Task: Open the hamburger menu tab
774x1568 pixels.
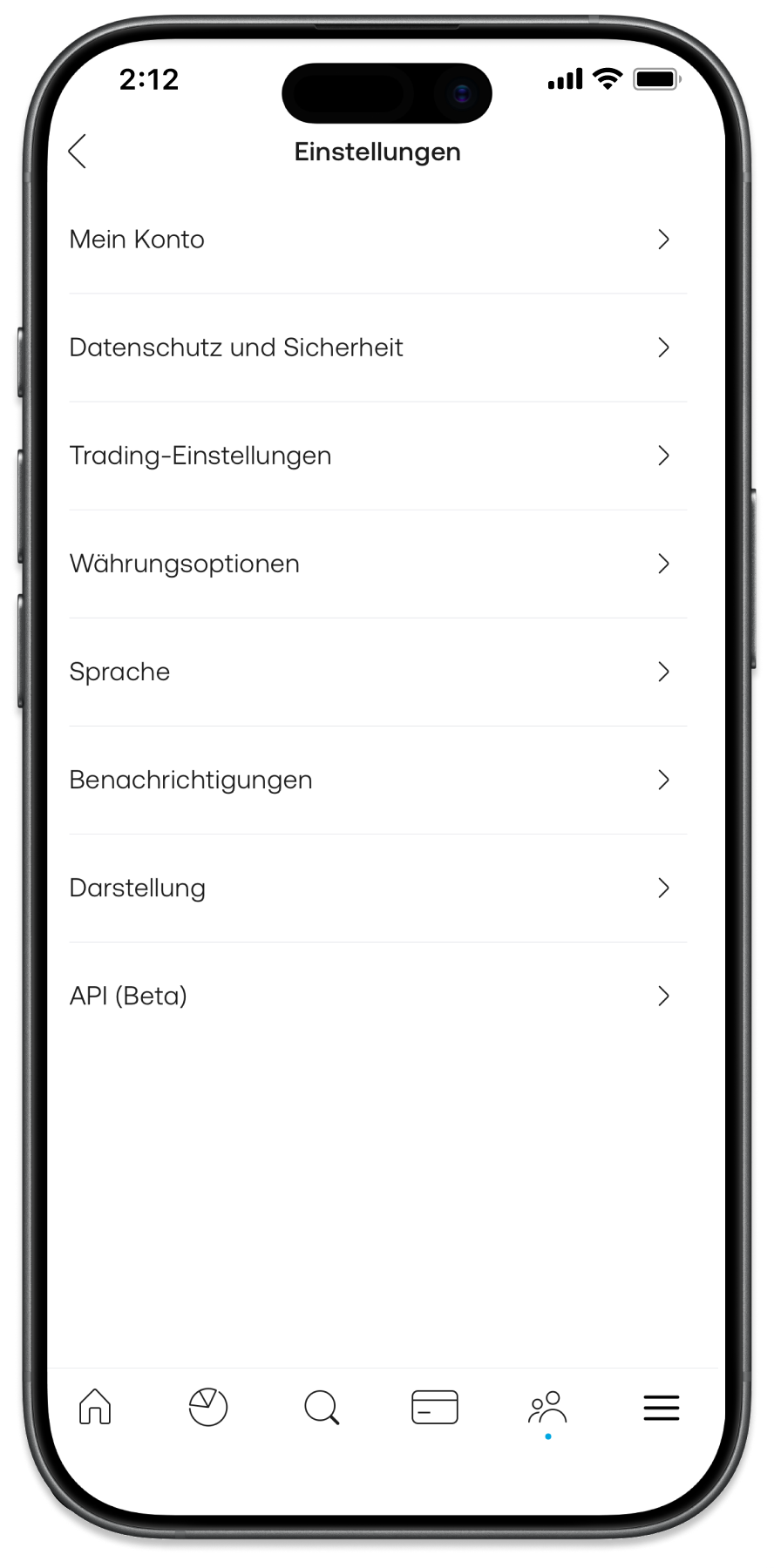Action: coord(661,1407)
